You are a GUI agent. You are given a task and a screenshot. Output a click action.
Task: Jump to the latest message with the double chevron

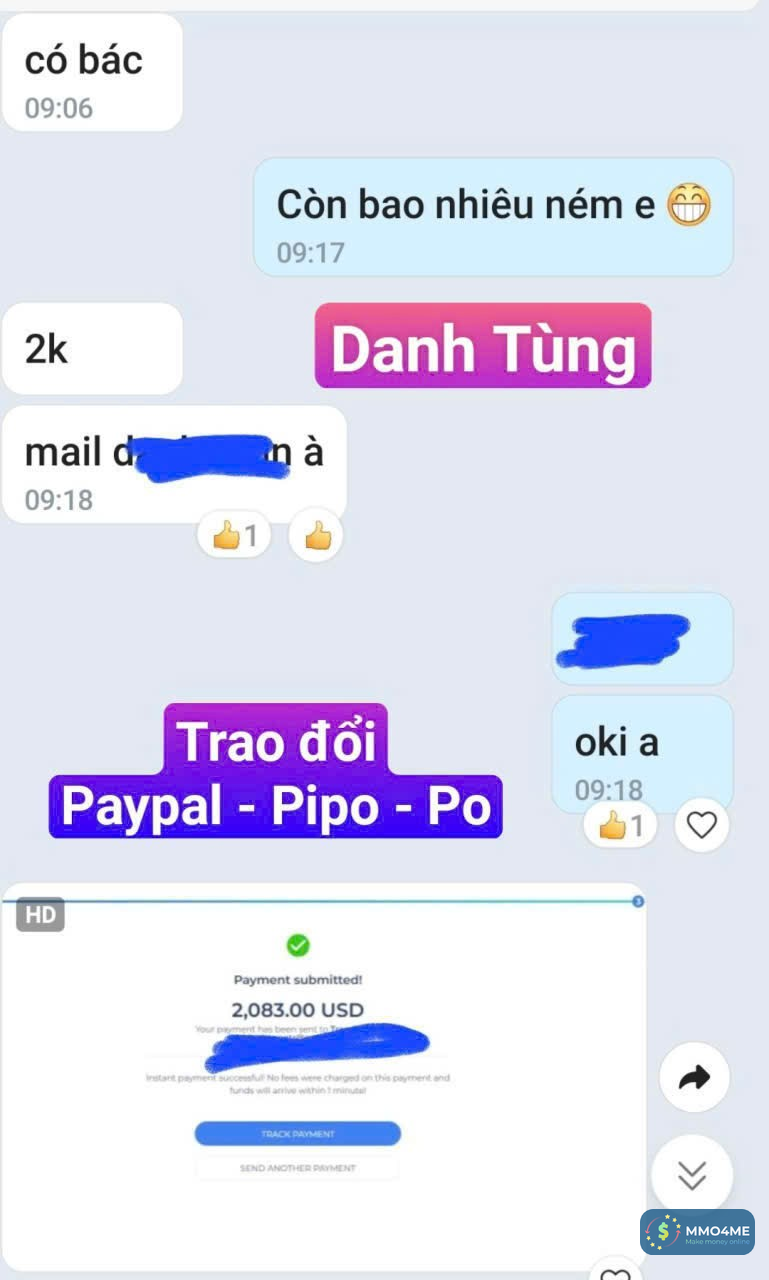pos(692,1175)
